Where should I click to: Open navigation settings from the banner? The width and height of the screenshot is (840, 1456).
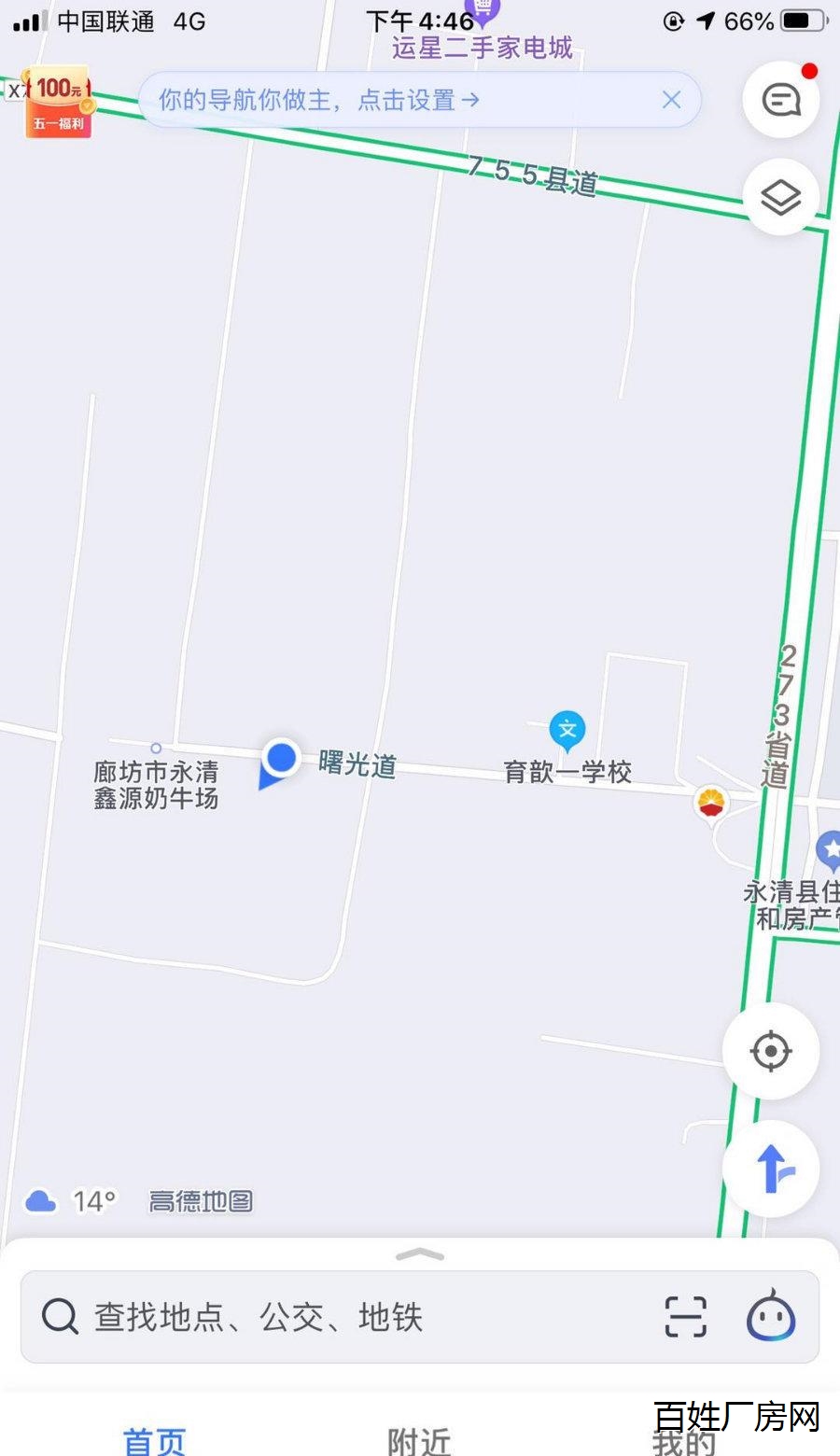(319, 100)
